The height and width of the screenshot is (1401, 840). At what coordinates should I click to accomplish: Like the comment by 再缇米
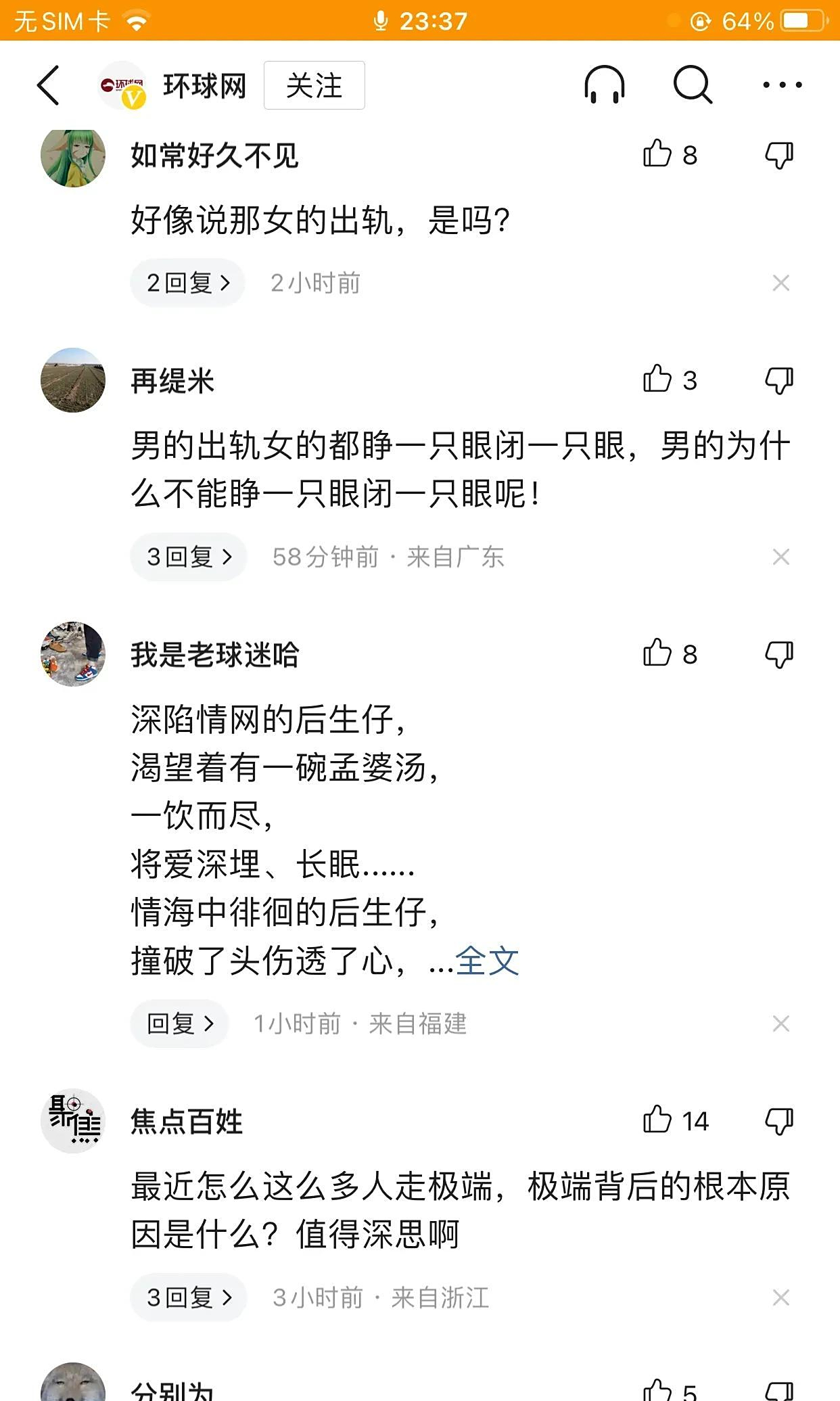(x=658, y=380)
